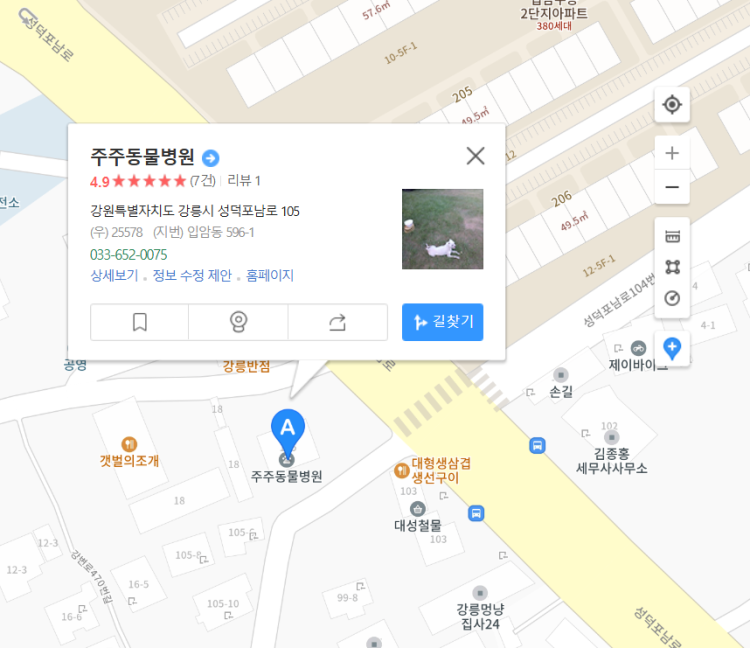Screen dimensions: 750x648
Task: Open 주주동물병원 place details arrow
Action: coord(211,157)
